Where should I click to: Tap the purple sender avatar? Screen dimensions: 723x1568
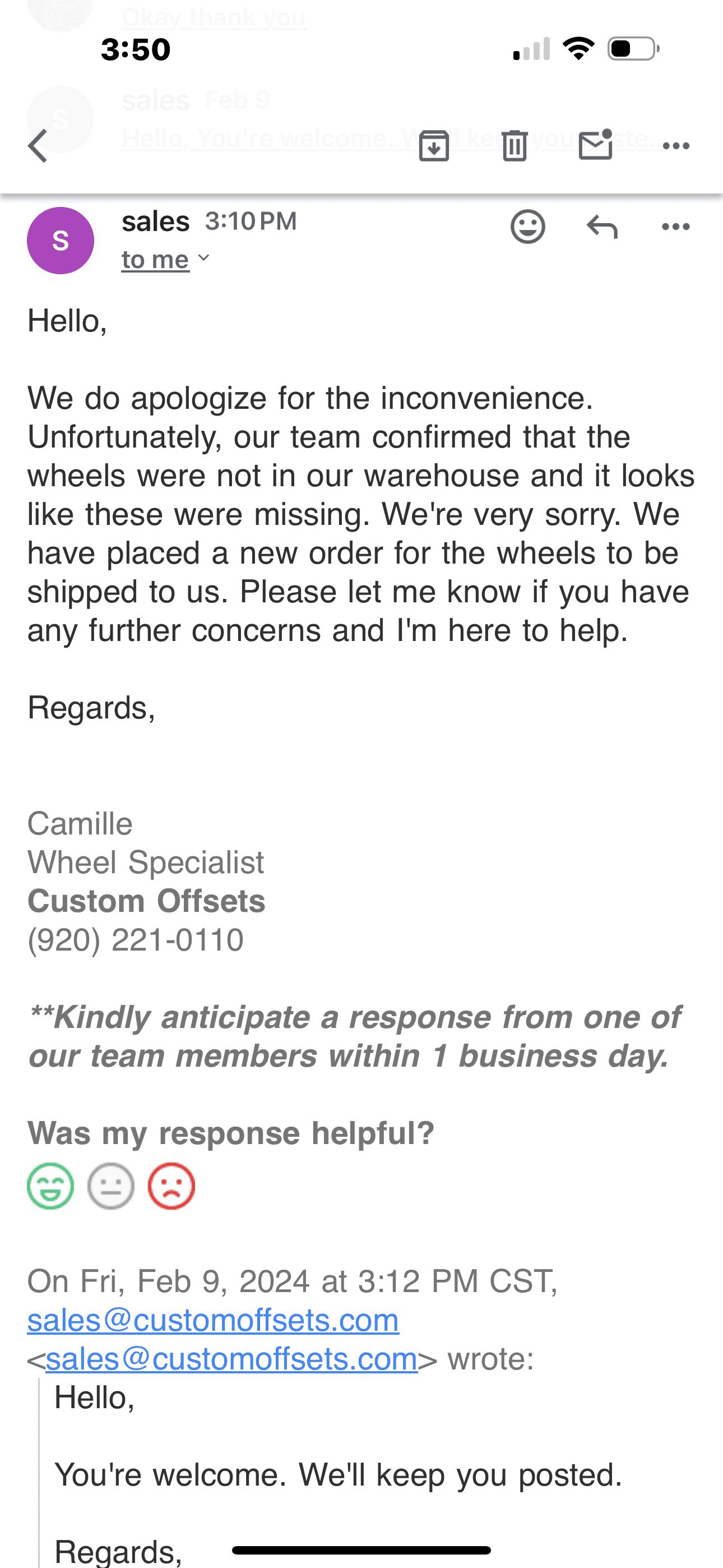(61, 241)
